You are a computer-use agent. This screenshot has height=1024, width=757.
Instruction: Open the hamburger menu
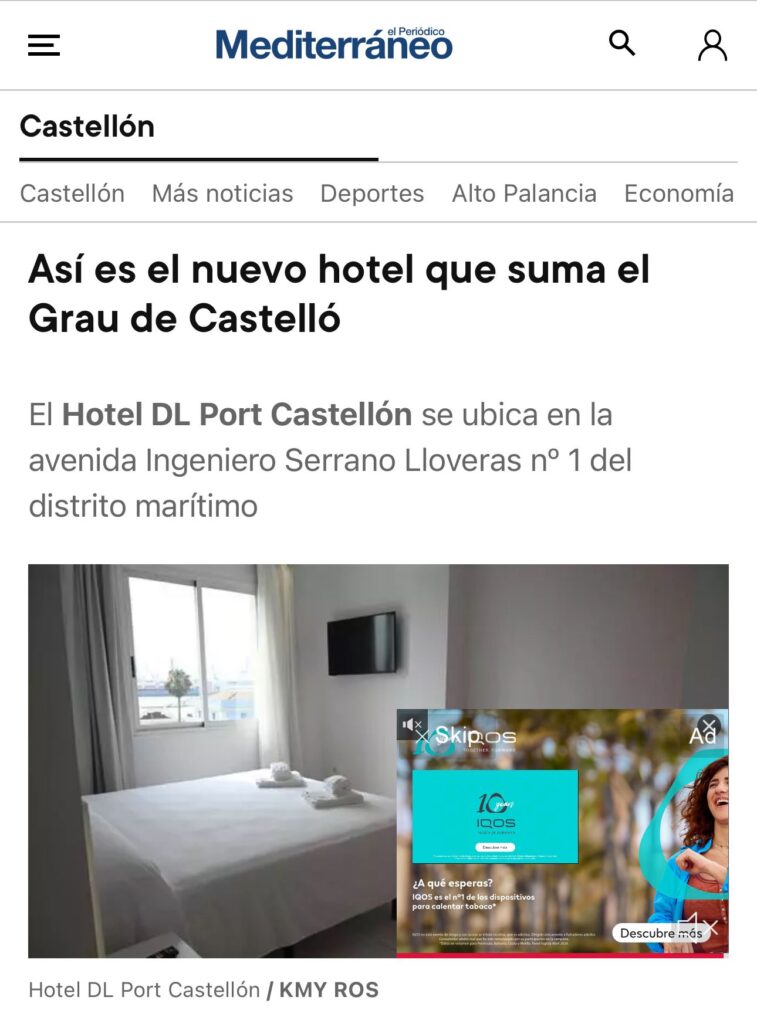tap(44, 45)
